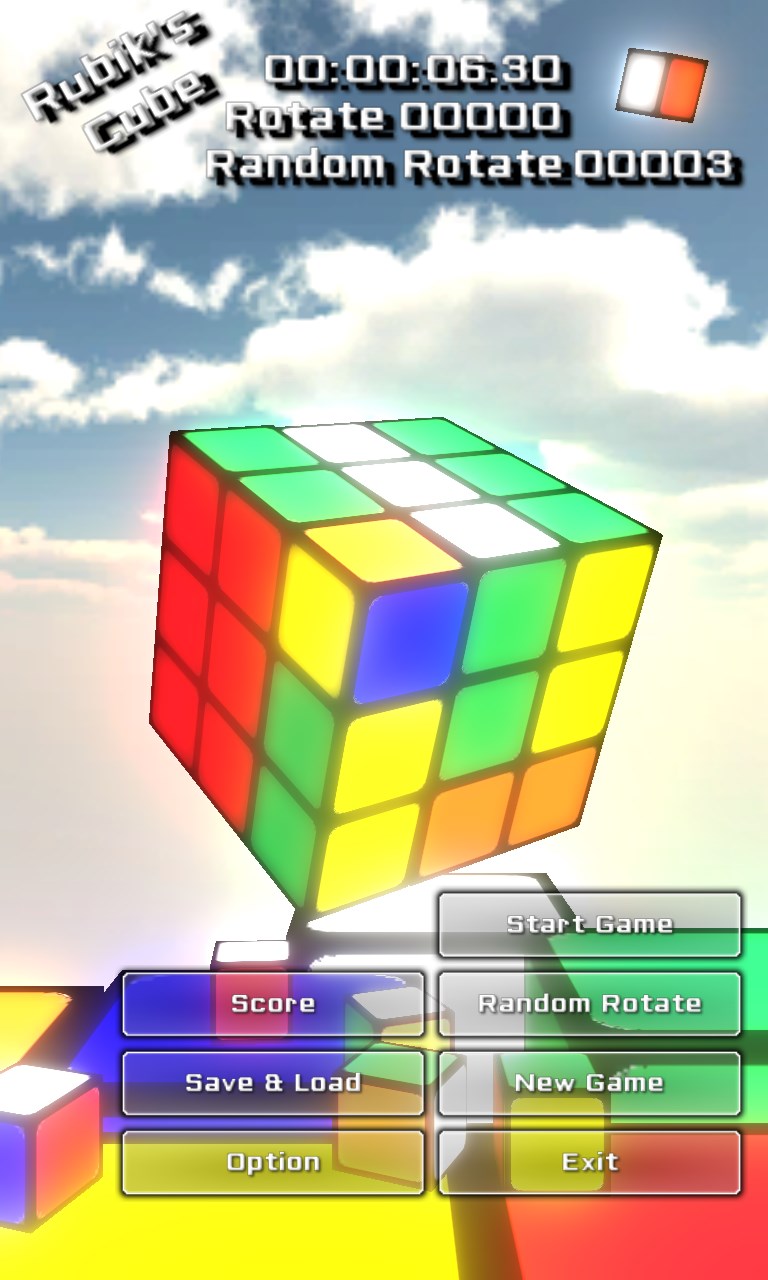The width and height of the screenshot is (768, 1280).
Task: Begin a New Game
Action: coord(589,1082)
